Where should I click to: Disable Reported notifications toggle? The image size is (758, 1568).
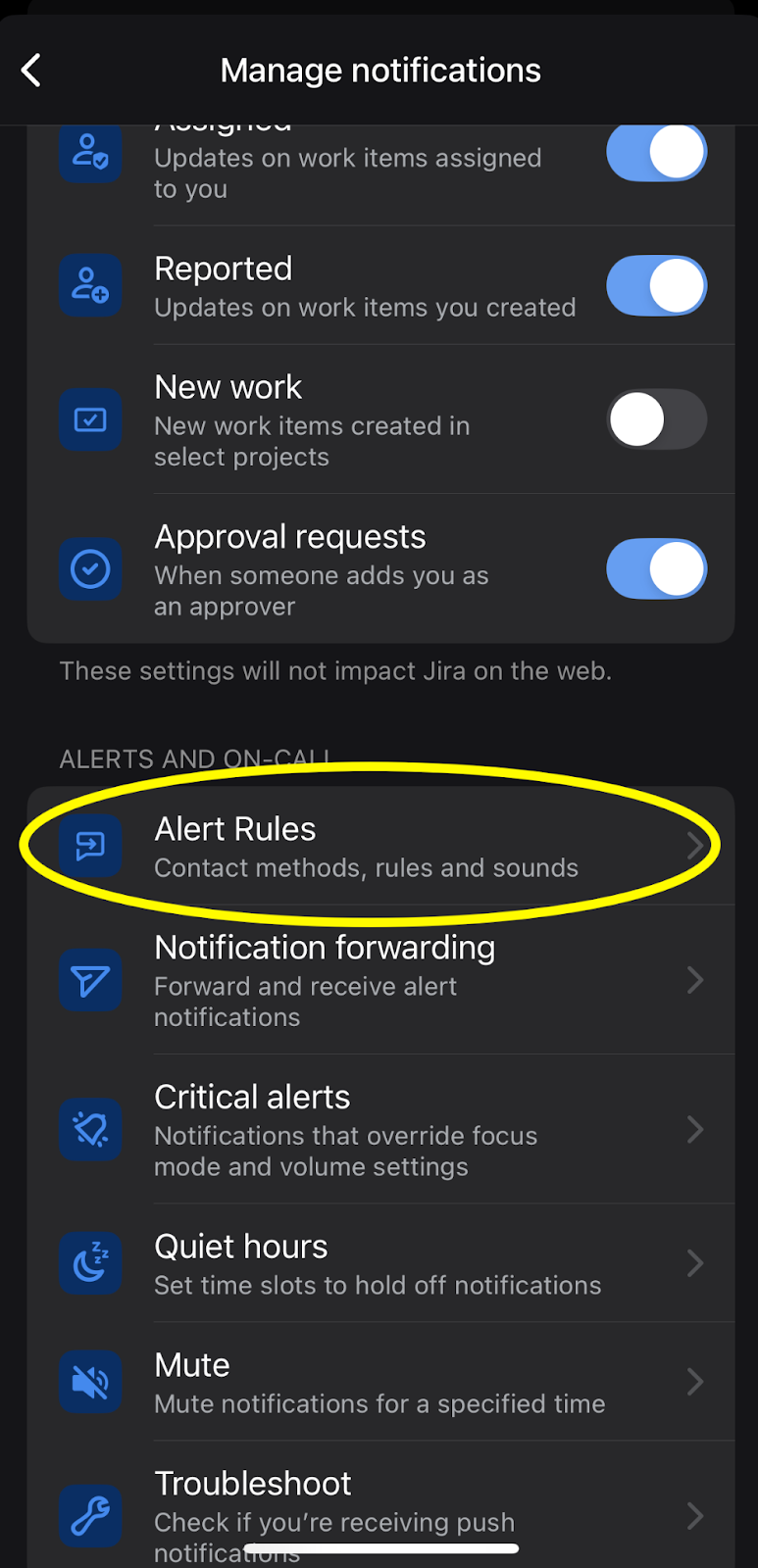(656, 286)
